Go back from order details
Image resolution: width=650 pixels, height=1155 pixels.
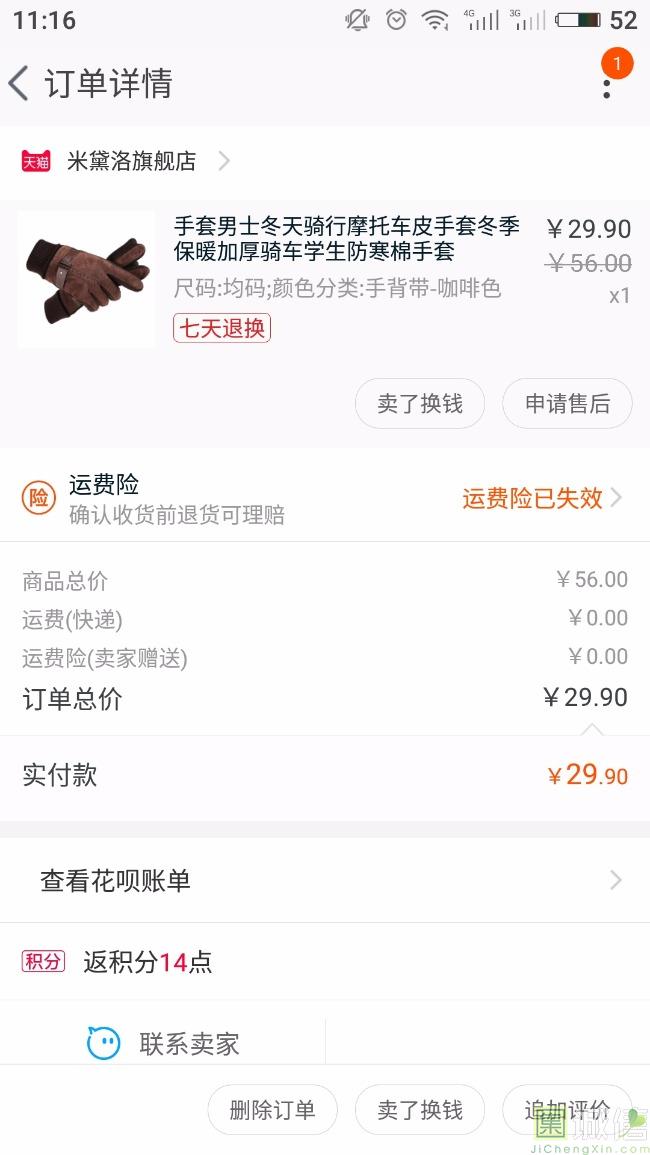(x=20, y=83)
